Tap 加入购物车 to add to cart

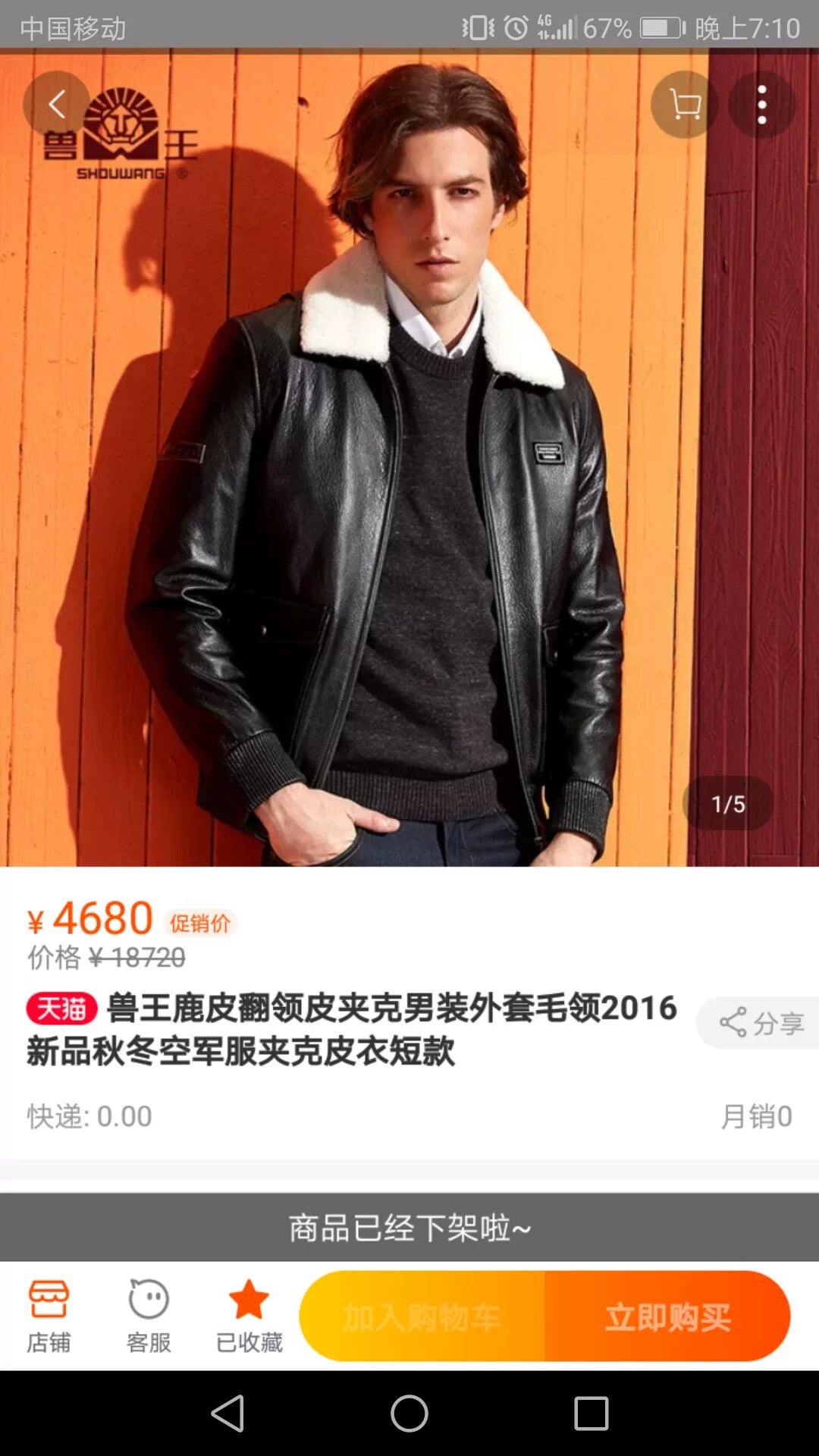tap(422, 1316)
